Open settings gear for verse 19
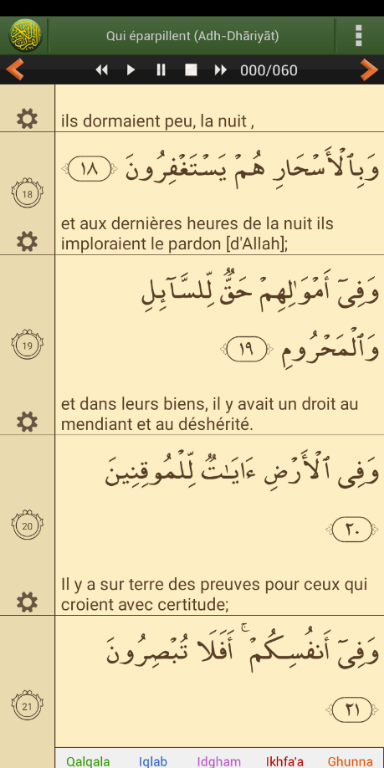This screenshot has width=384, height=768. 27,421
